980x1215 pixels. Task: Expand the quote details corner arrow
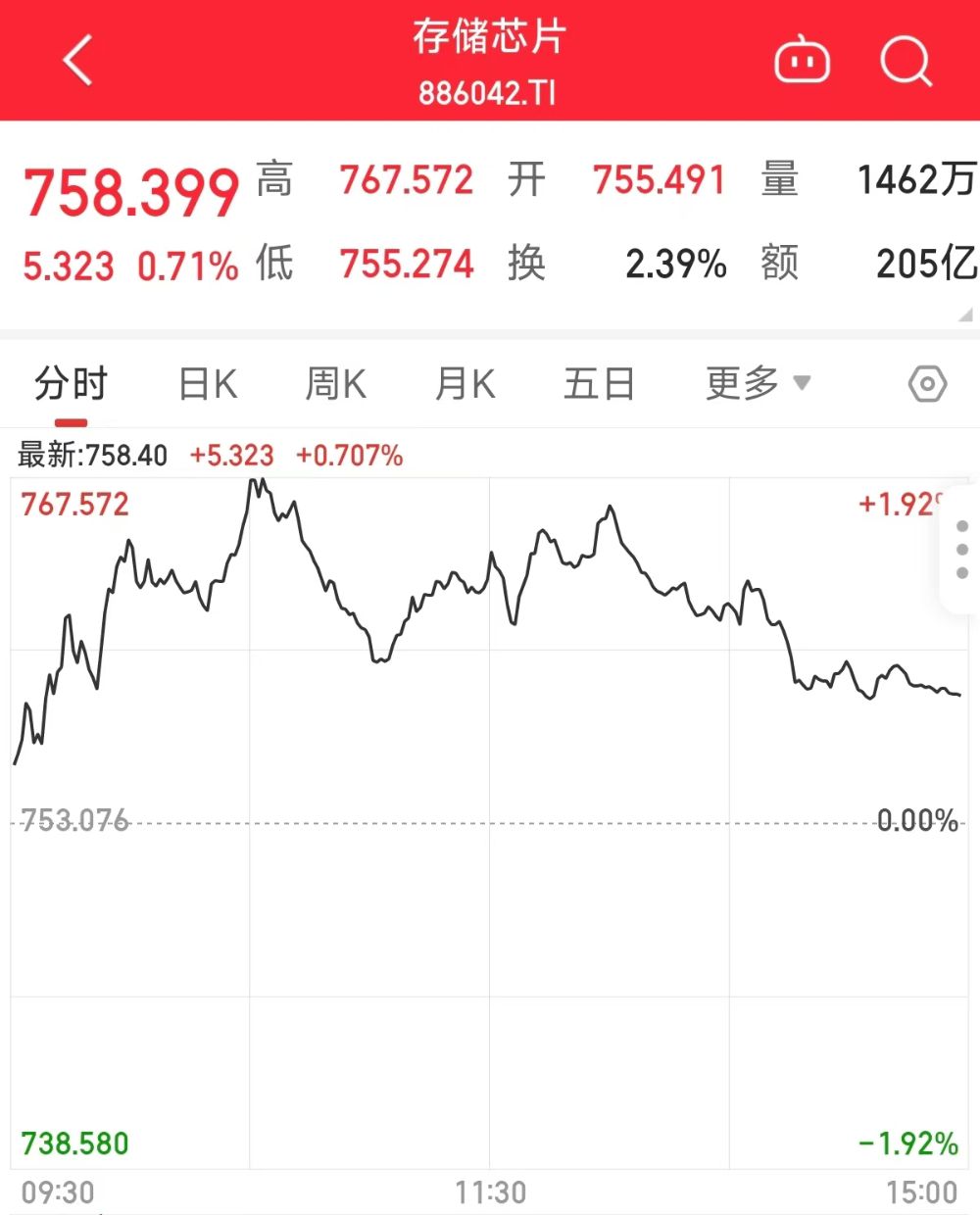pyautogui.click(x=965, y=315)
